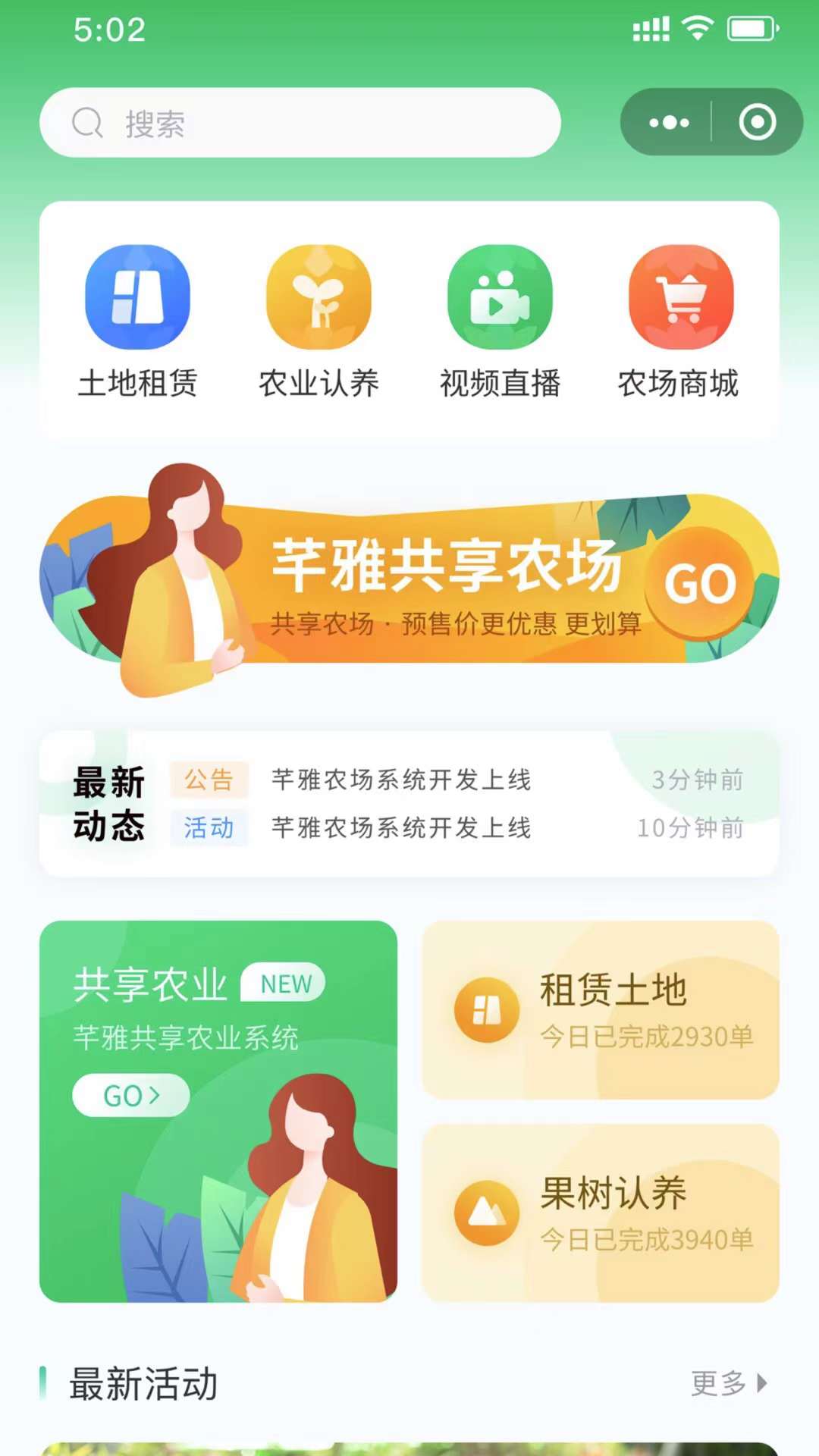Open the 公告 news item

[x=400, y=780]
